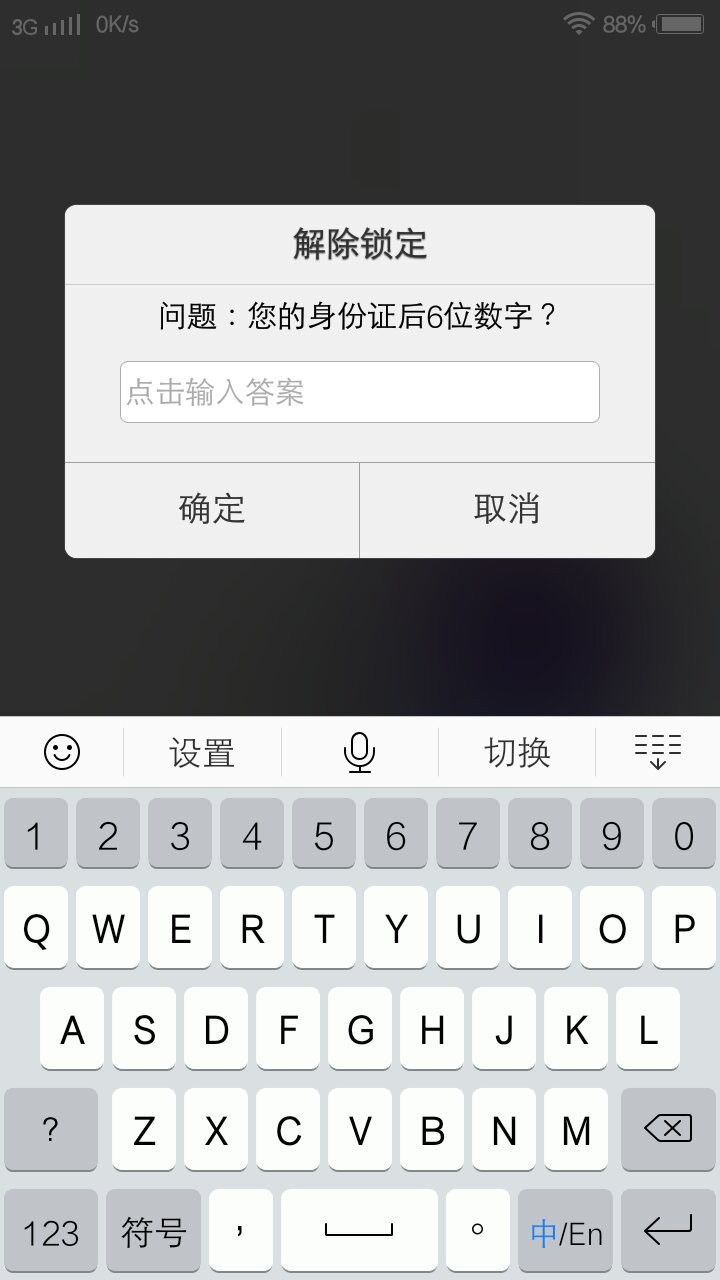
Task: Tap the answer input field
Action: tap(359, 392)
